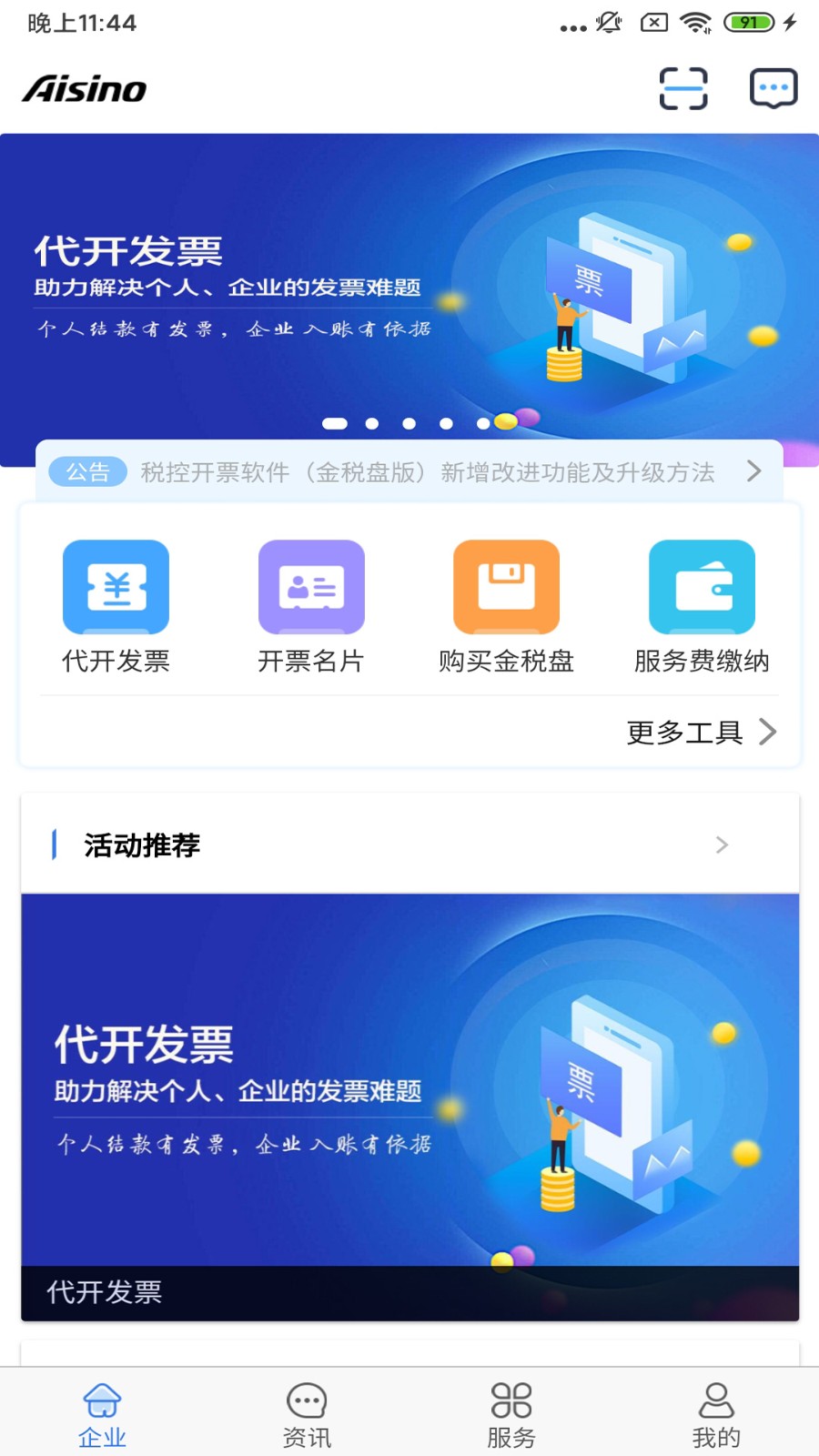Open the messages chat icon
This screenshot has width=819, height=1456.
[x=773, y=88]
